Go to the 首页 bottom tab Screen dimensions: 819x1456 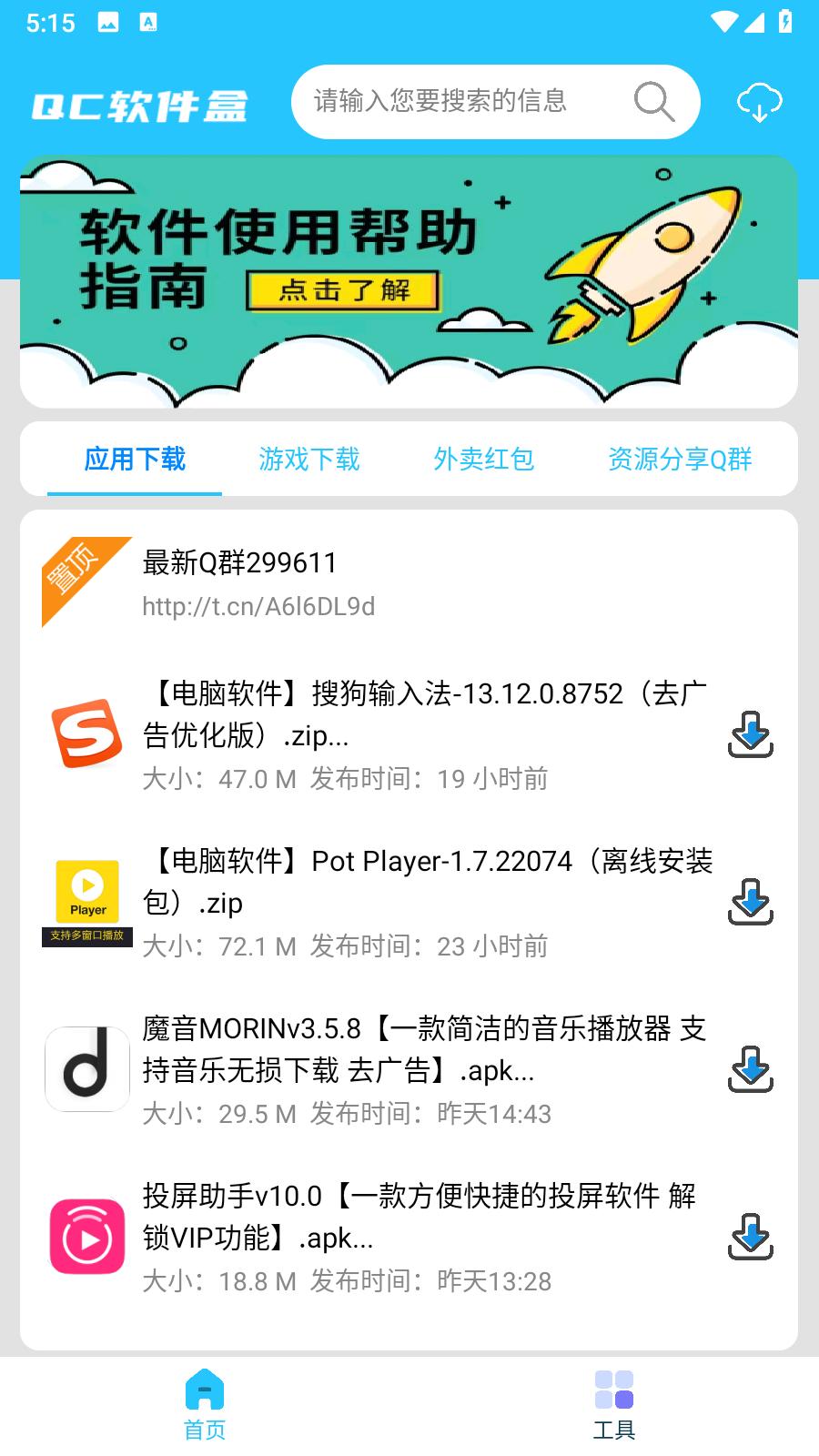coord(205,1404)
